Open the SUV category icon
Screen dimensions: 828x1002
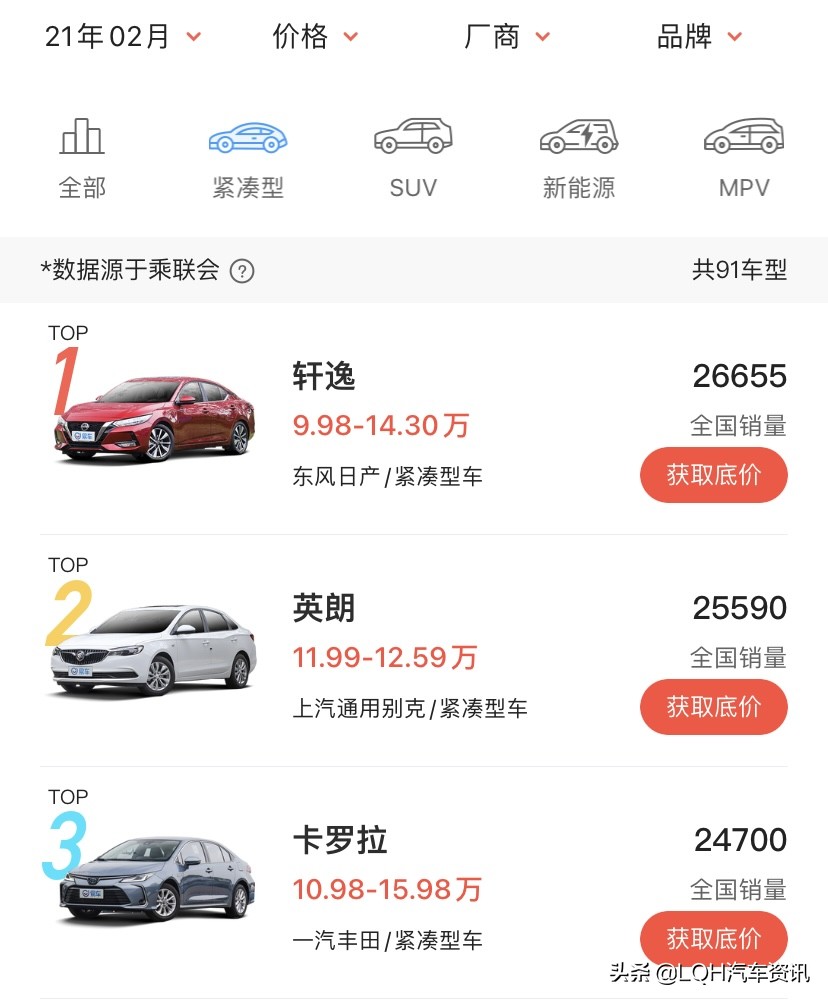[413, 135]
